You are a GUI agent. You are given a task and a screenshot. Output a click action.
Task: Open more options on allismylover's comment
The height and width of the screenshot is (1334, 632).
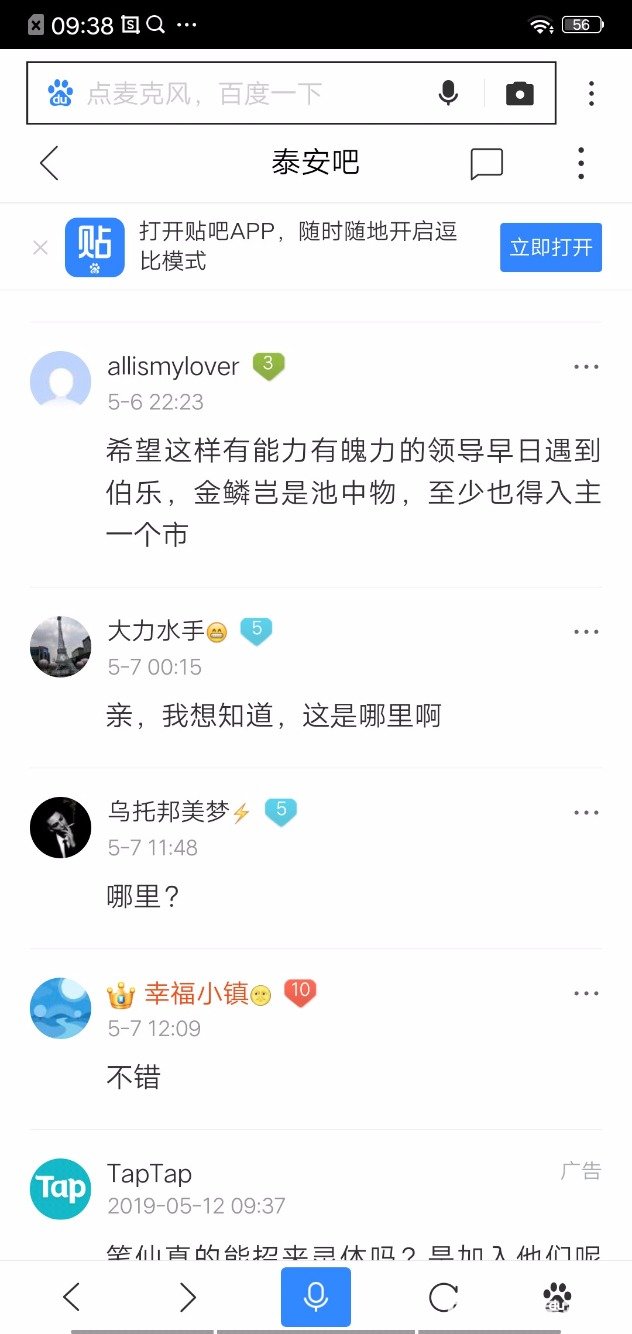(586, 367)
